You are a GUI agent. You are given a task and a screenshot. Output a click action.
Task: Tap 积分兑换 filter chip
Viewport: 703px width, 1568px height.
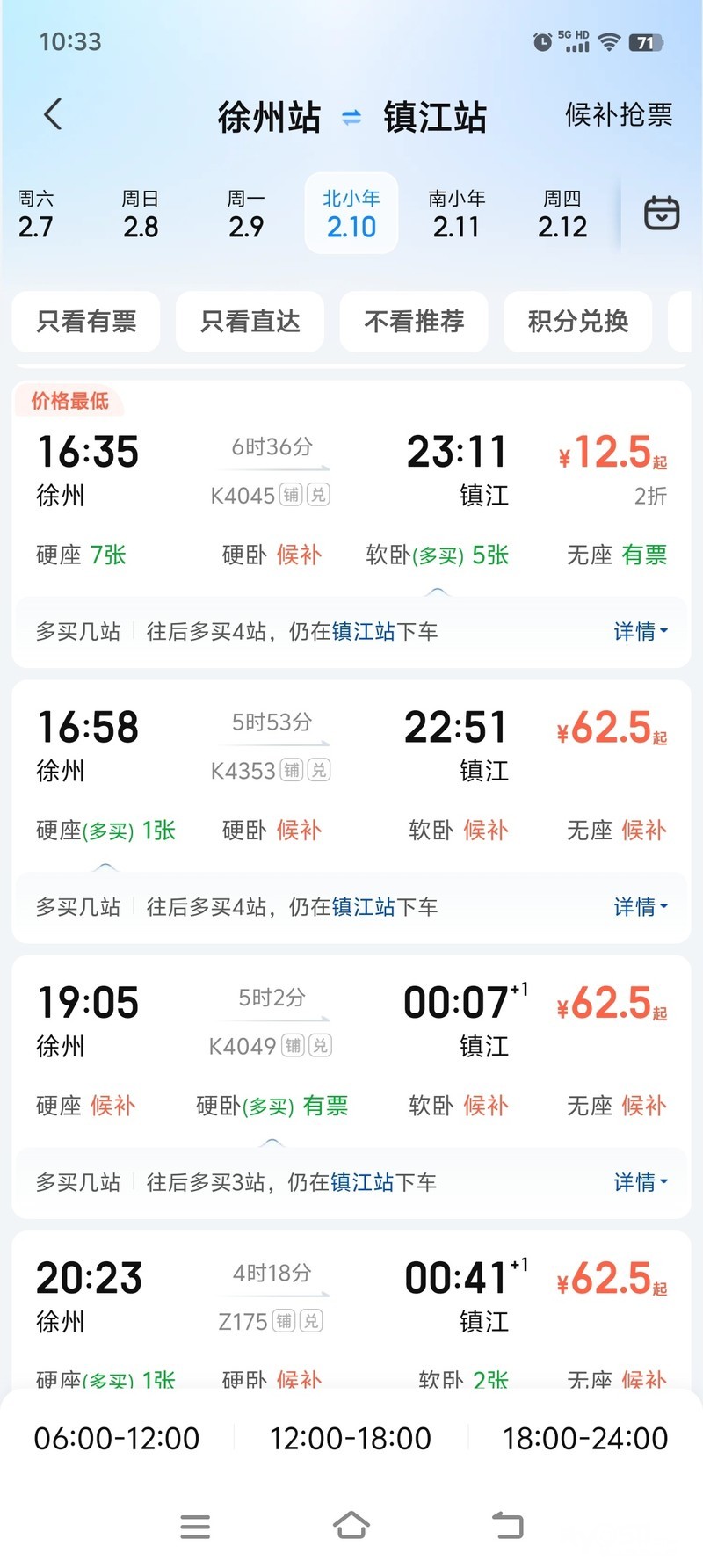click(578, 322)
